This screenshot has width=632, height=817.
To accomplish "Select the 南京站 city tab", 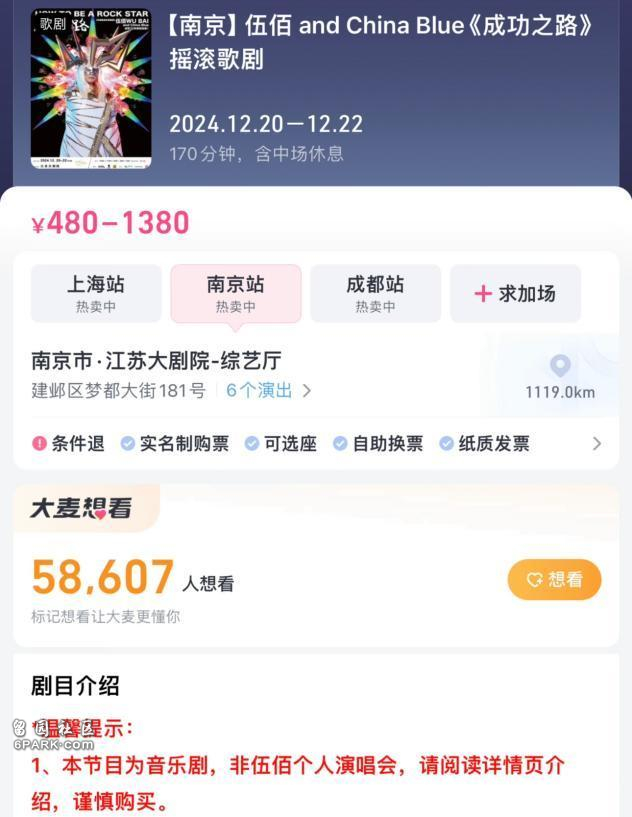I will [236, 293].
